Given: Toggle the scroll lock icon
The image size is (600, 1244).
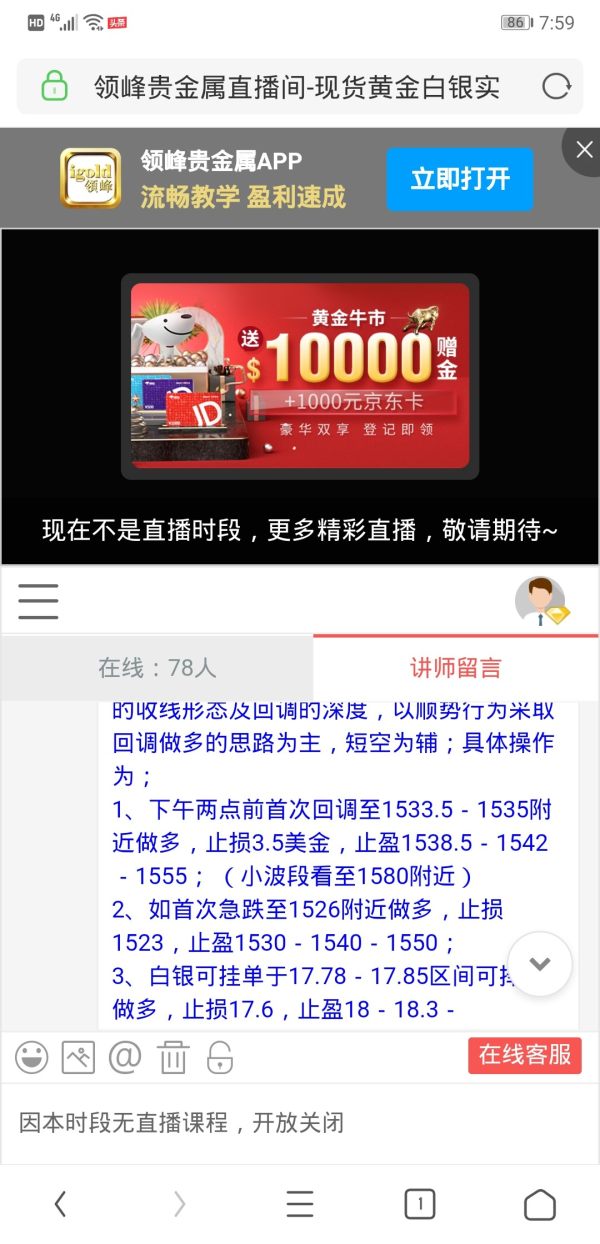Looking at the screenshot, I should pyautogui.click(x=220, y=1057).
